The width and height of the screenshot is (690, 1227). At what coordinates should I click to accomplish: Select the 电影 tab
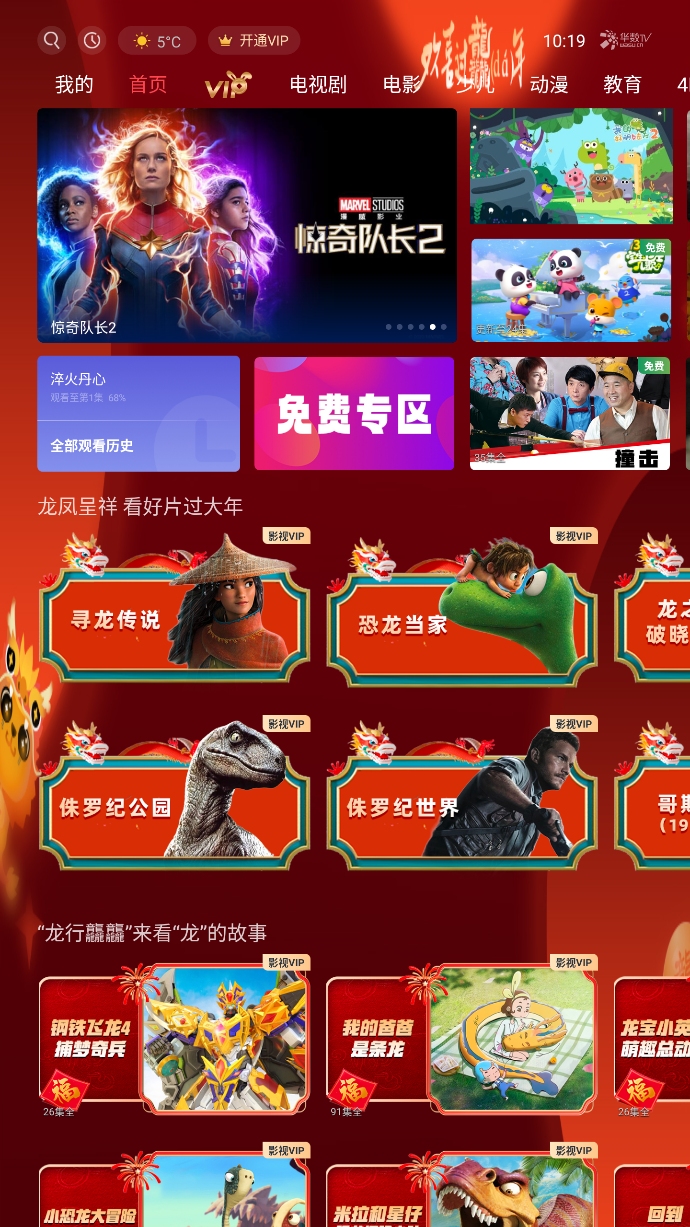point(402,85)
